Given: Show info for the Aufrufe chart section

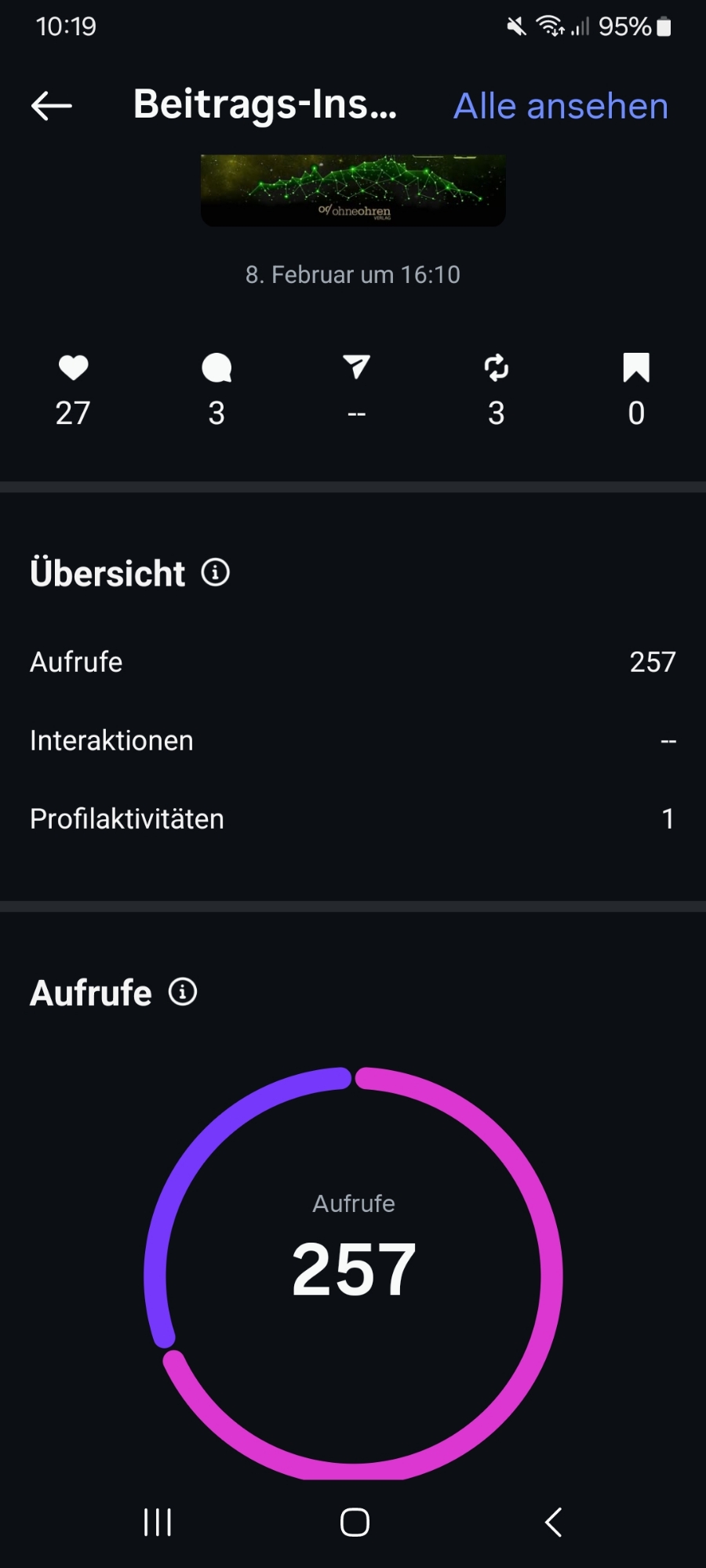Looking at the screenshot, I should pos(183,993).
